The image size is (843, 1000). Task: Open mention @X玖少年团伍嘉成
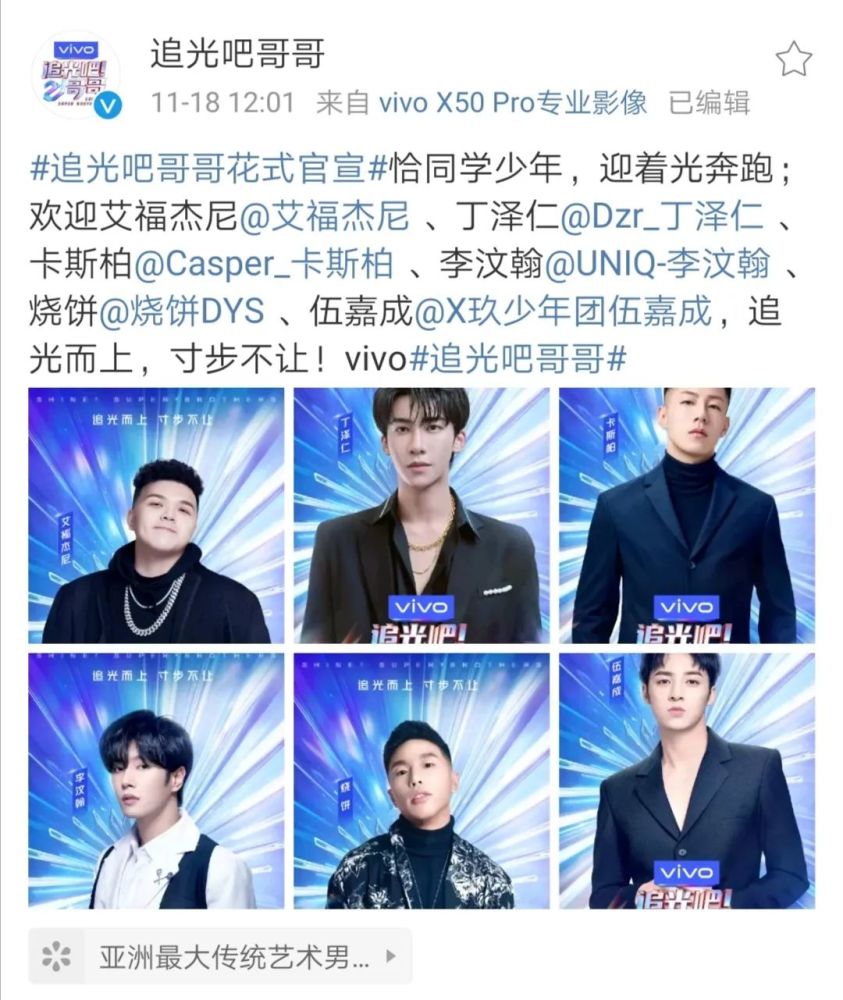[x=562, y=312]
